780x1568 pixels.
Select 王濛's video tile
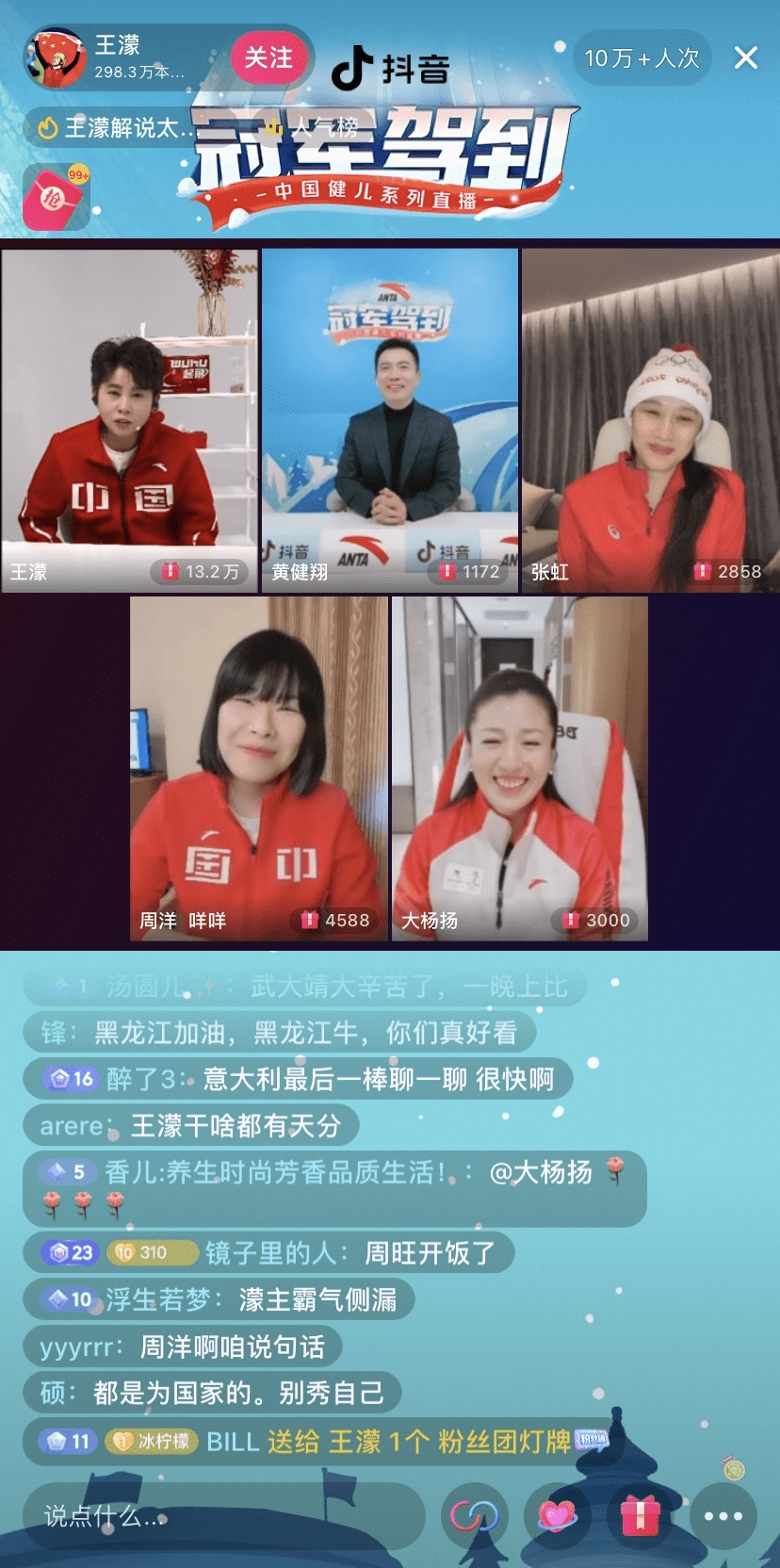[130, 420]
